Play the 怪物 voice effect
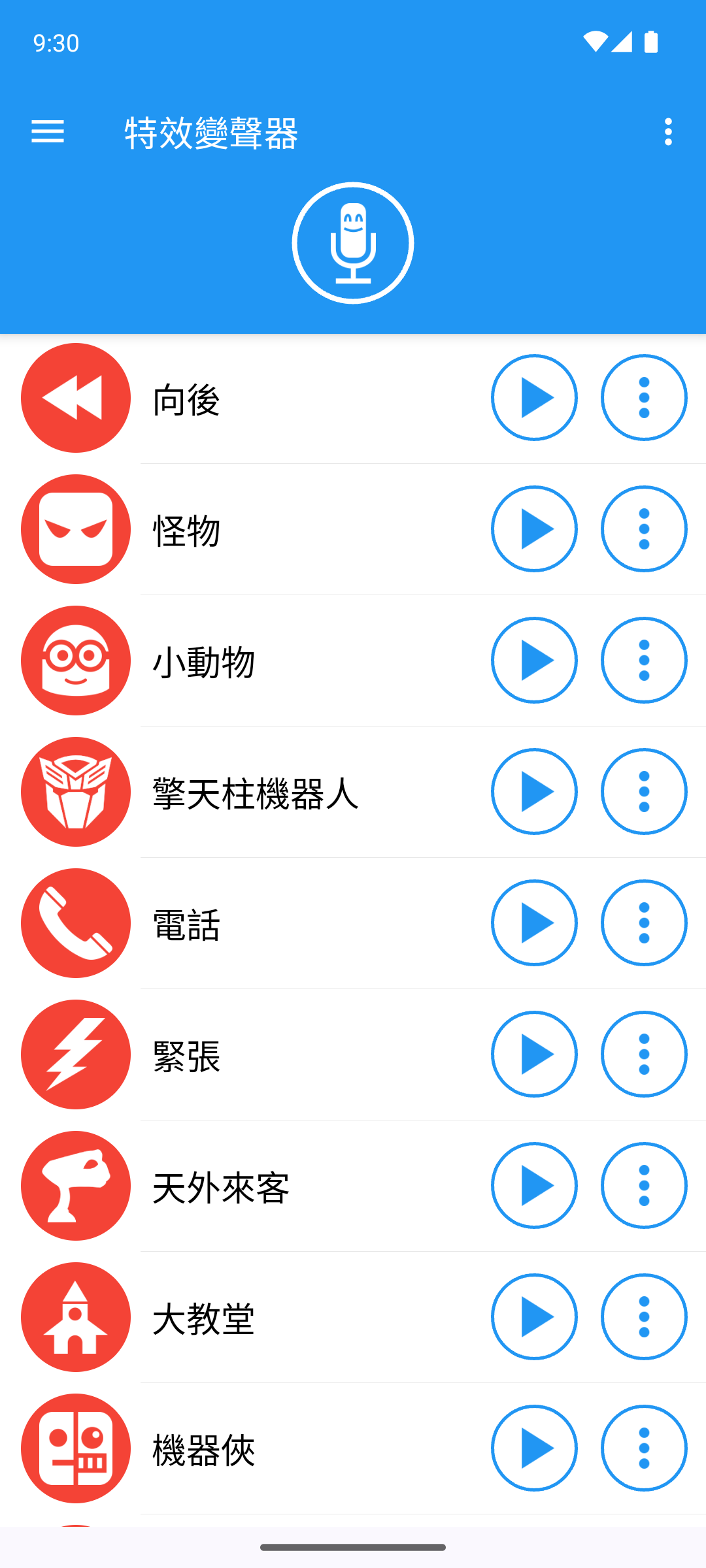This screenshot has width=706, height=1568. pos(534,529)
